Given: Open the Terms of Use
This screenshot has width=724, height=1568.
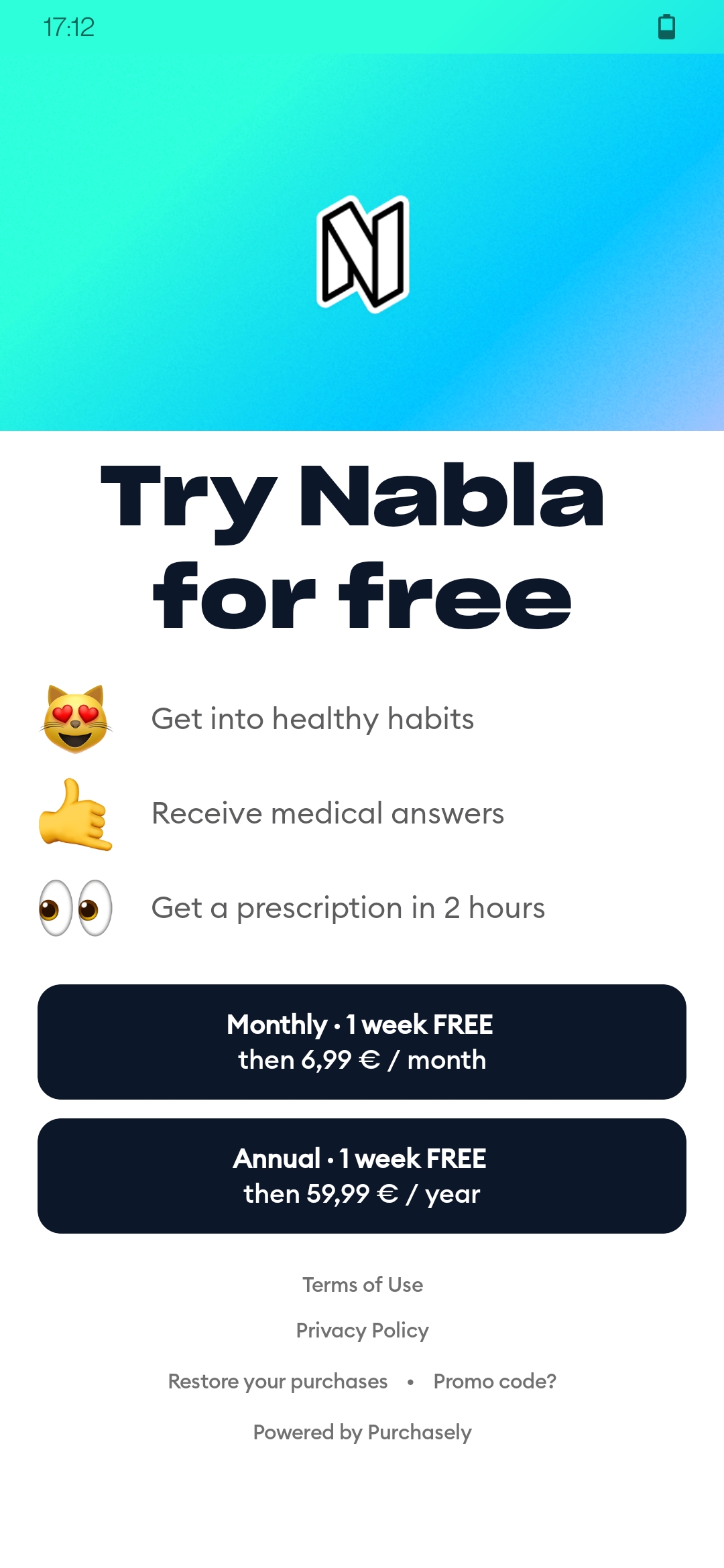Looking at the screenshot, I should point(362,1285).
